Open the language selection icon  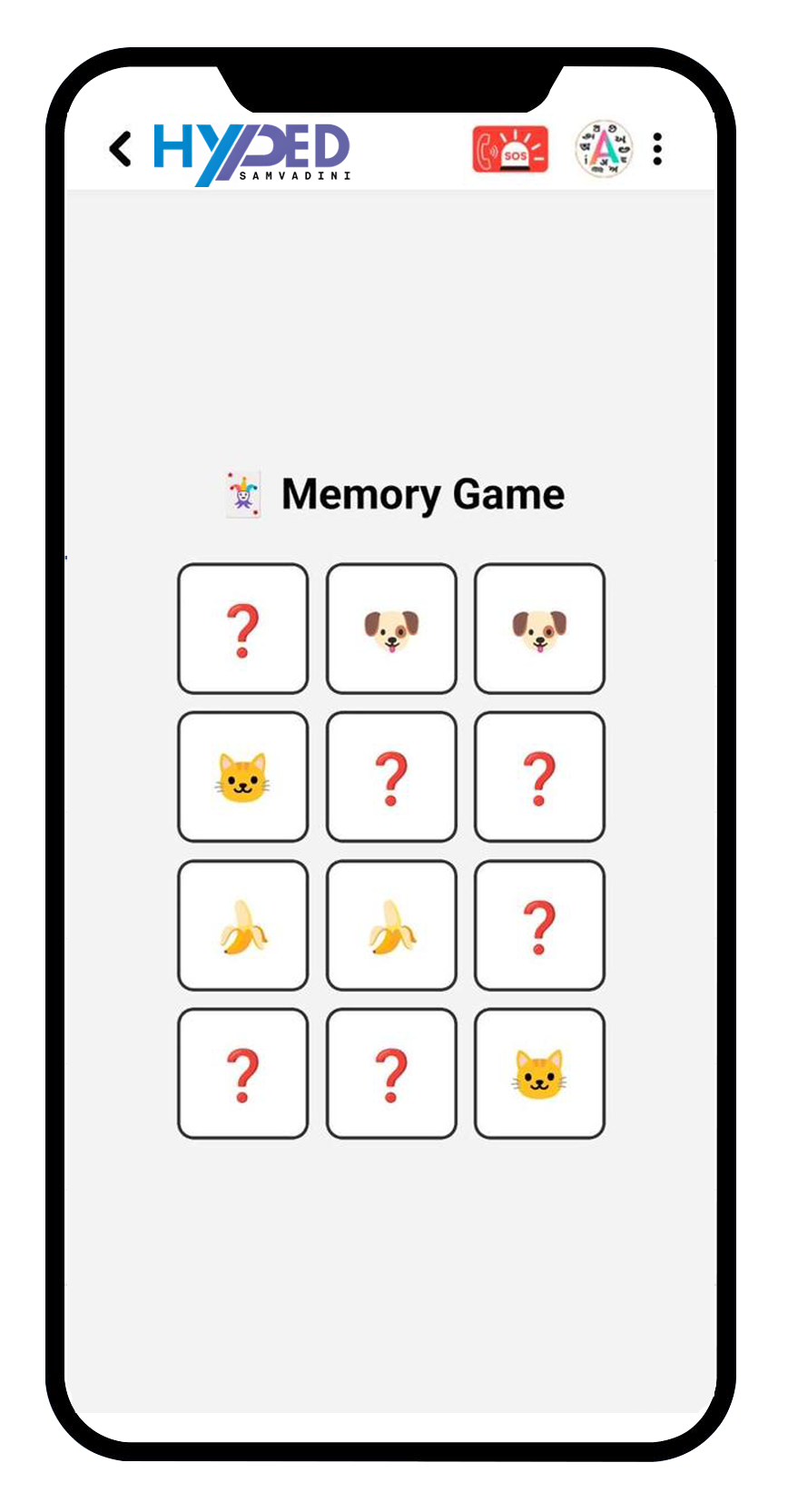[x=604, y=149]
